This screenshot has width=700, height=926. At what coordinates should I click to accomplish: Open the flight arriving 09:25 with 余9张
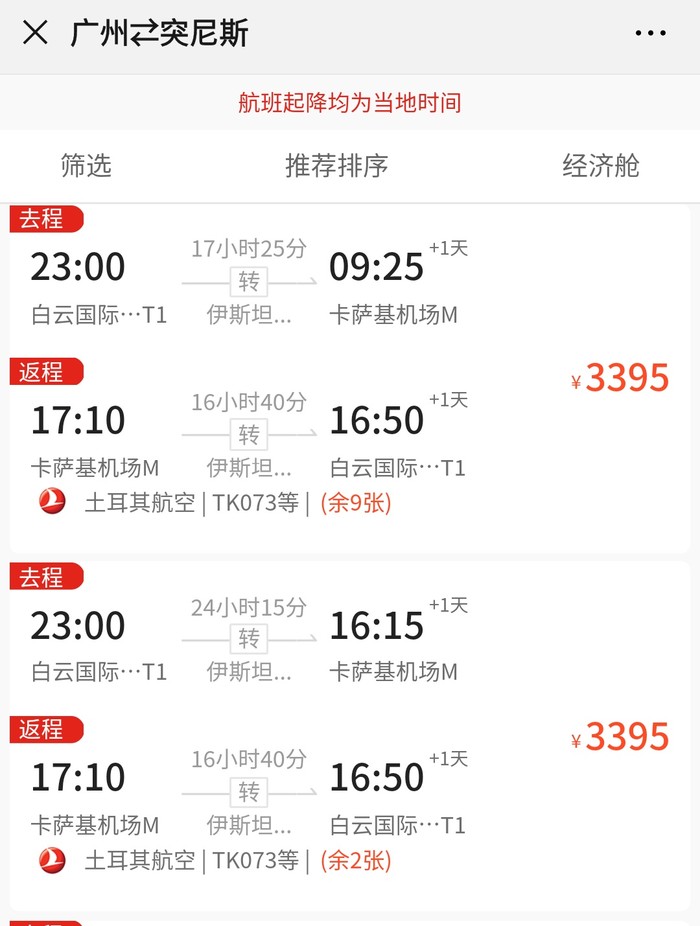(x=349, y=378)
